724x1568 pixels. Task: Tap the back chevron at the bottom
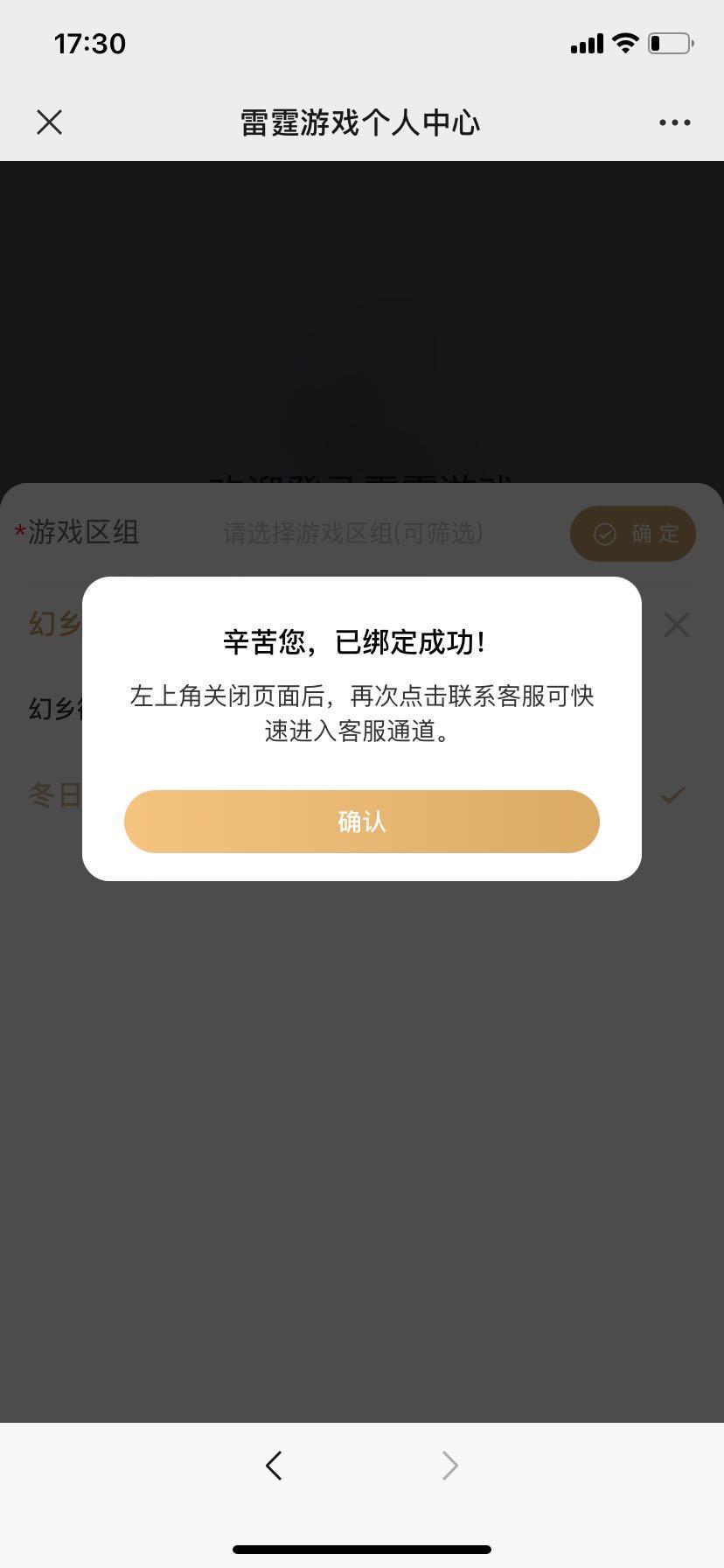274,1466
